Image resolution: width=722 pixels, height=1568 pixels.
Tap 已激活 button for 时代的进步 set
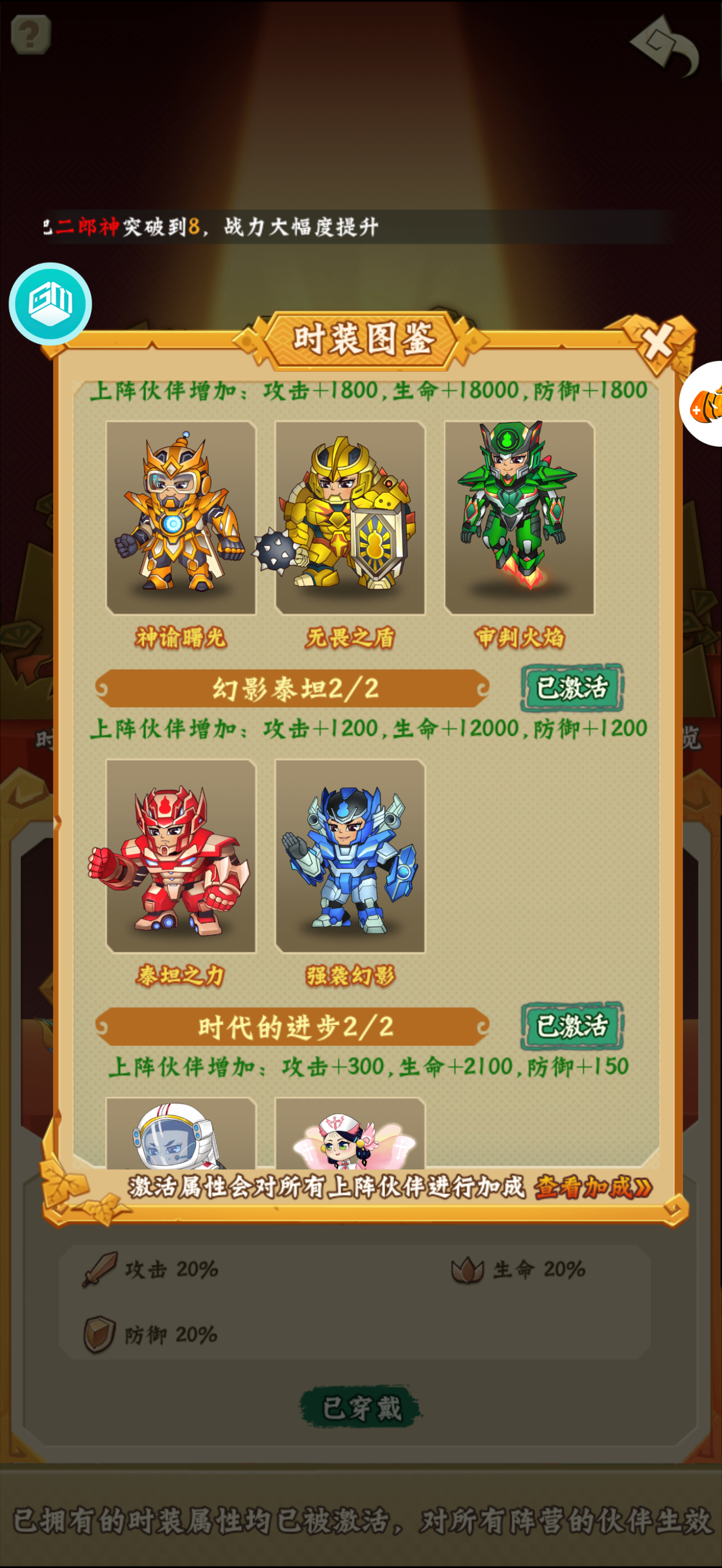point(572,1026)
